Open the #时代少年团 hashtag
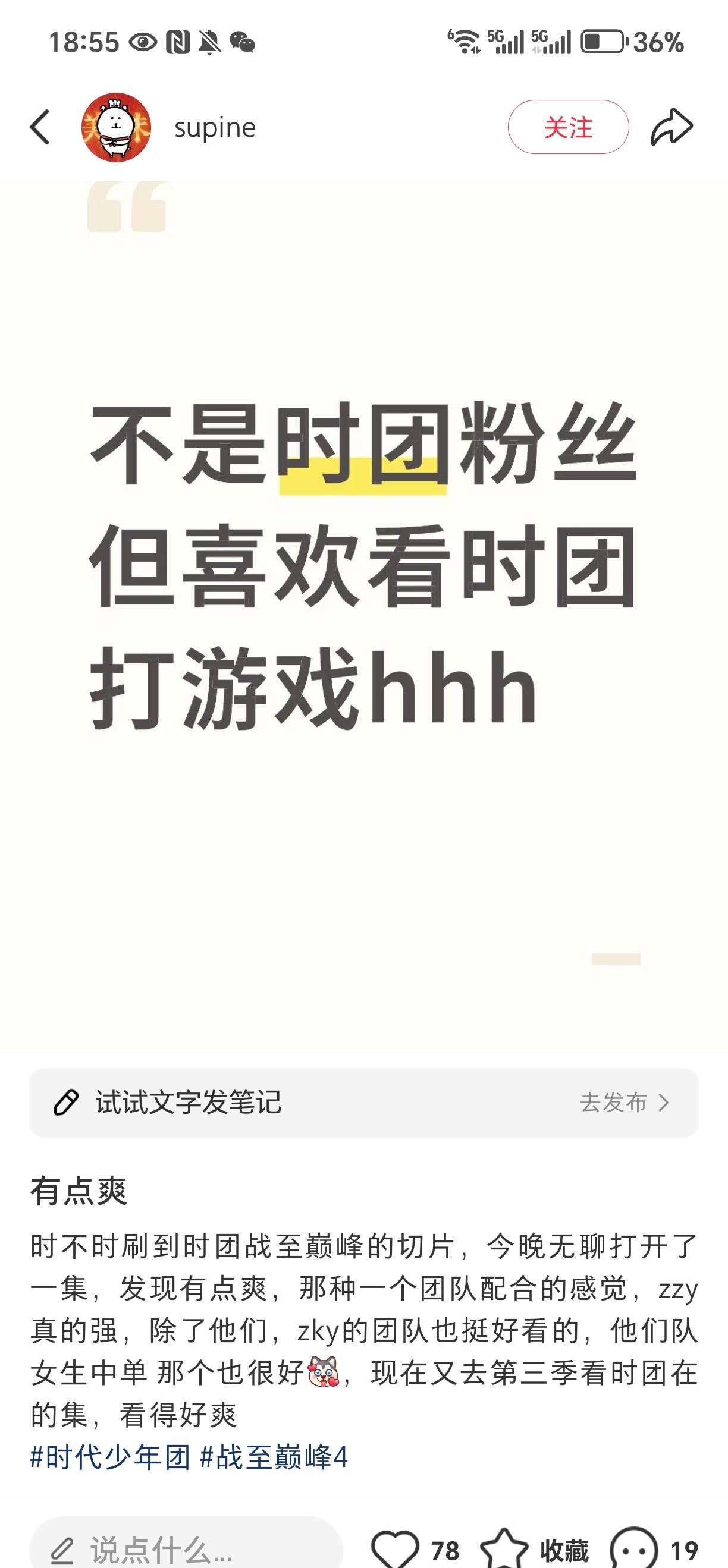Screen dimensions: 728x1568 coord(110,1457)
